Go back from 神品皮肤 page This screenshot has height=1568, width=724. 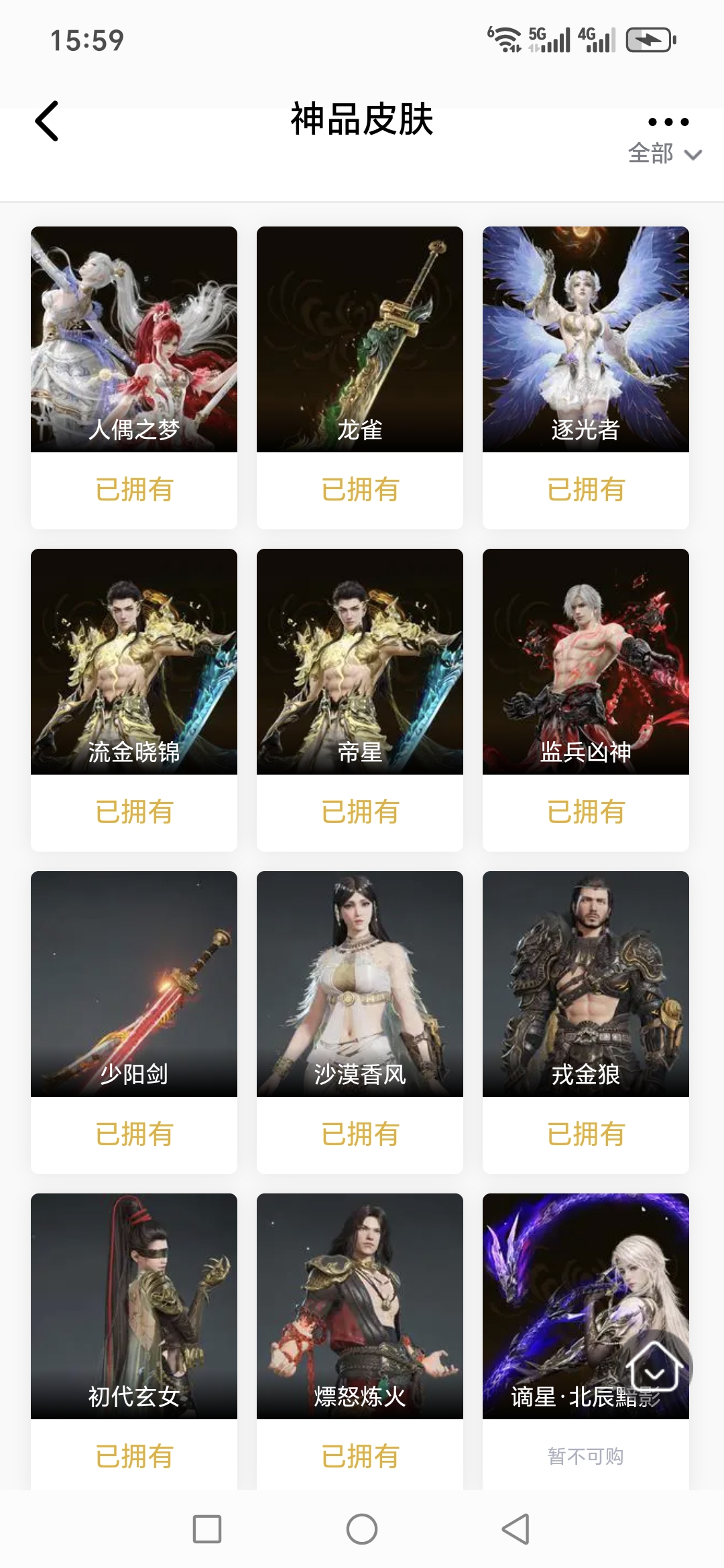coord(47,121)
